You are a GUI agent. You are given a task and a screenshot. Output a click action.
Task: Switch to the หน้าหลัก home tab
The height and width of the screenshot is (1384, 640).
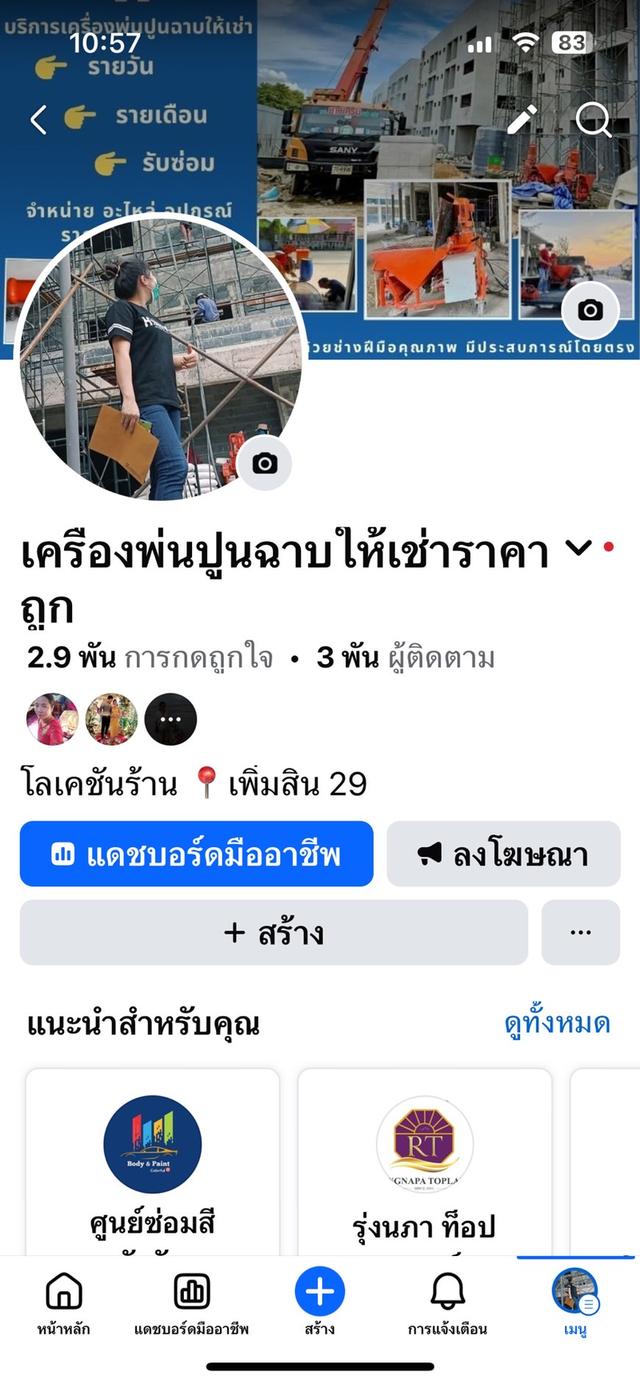point(64,1302)
